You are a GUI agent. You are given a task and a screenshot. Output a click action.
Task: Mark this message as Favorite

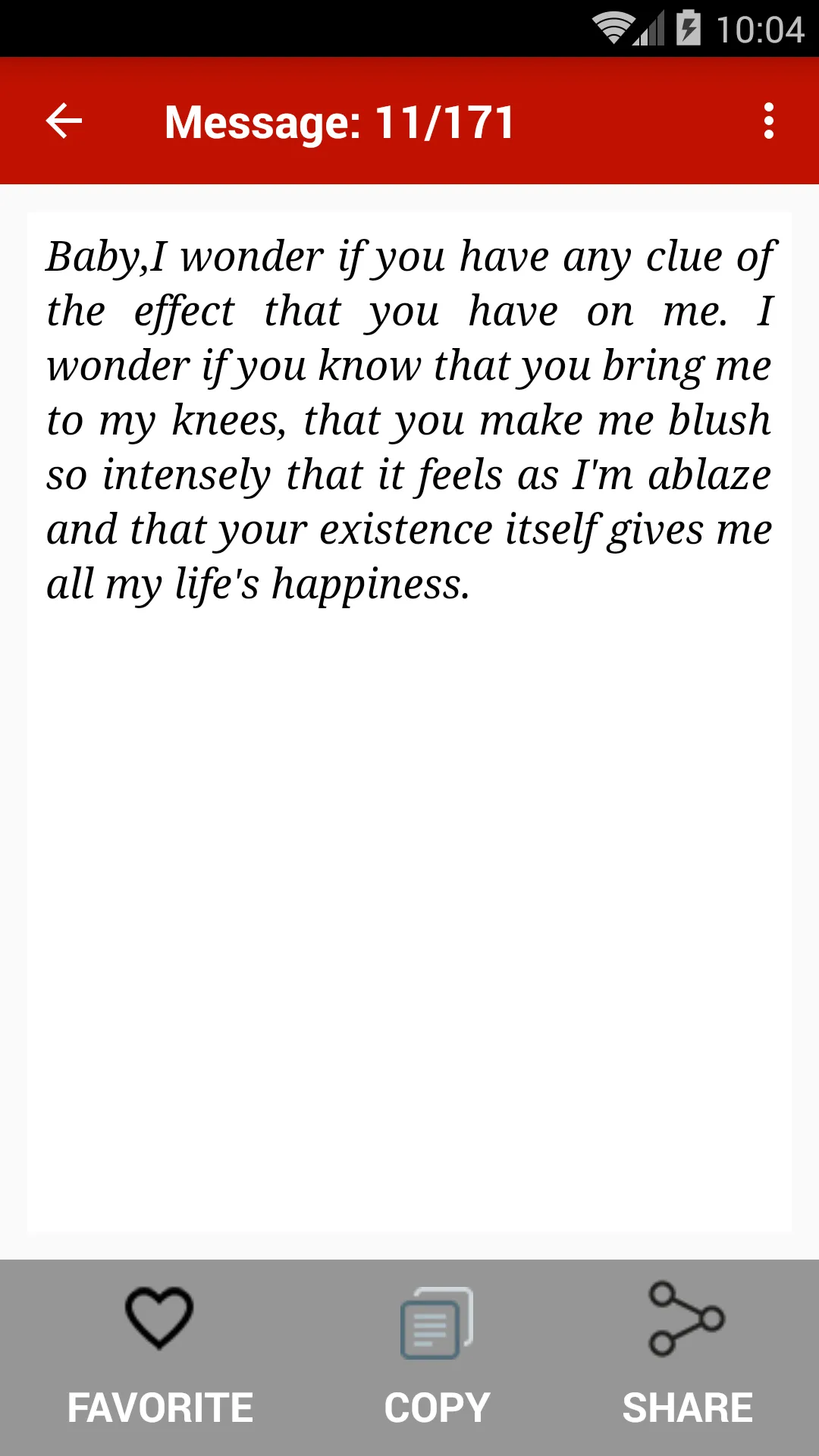(x=159, y=1357)
